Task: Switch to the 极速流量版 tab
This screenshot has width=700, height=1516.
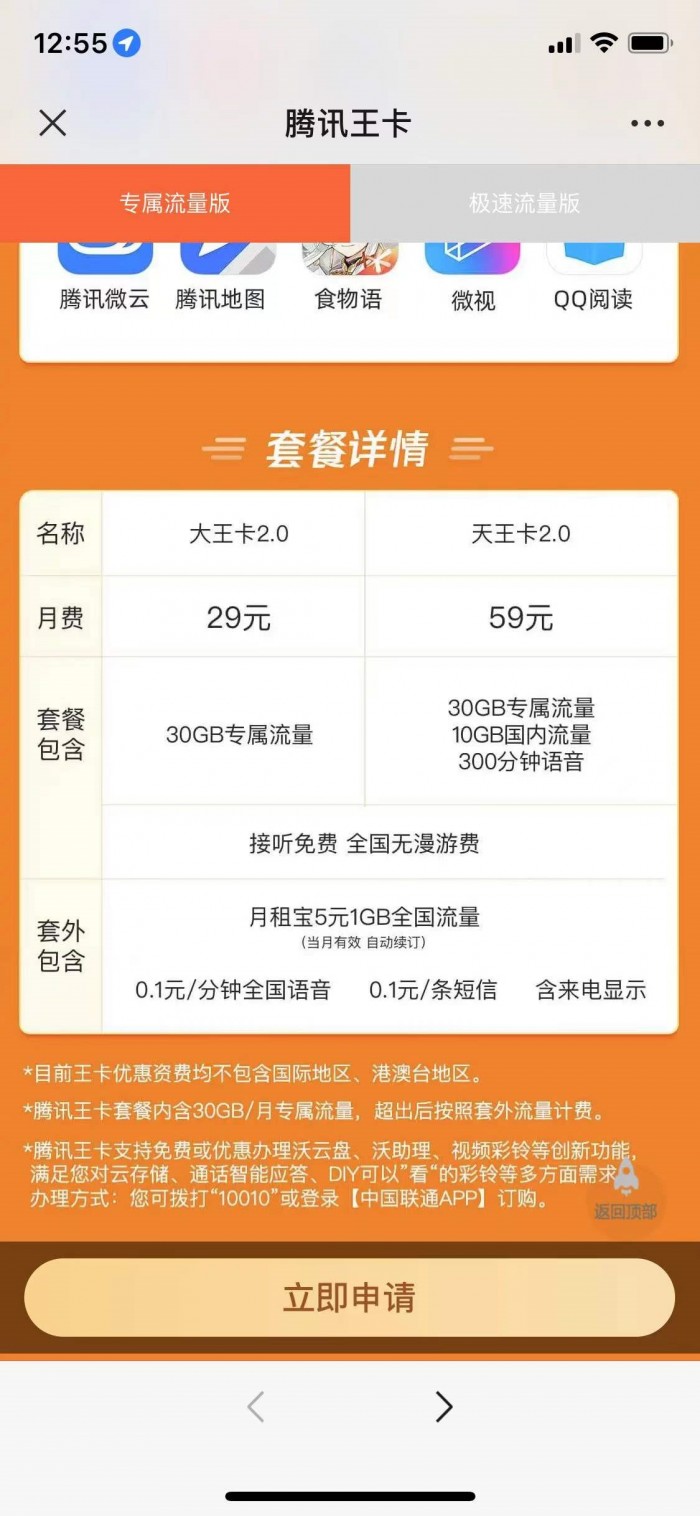Action: pyautogui.click(x=524, y=203)
